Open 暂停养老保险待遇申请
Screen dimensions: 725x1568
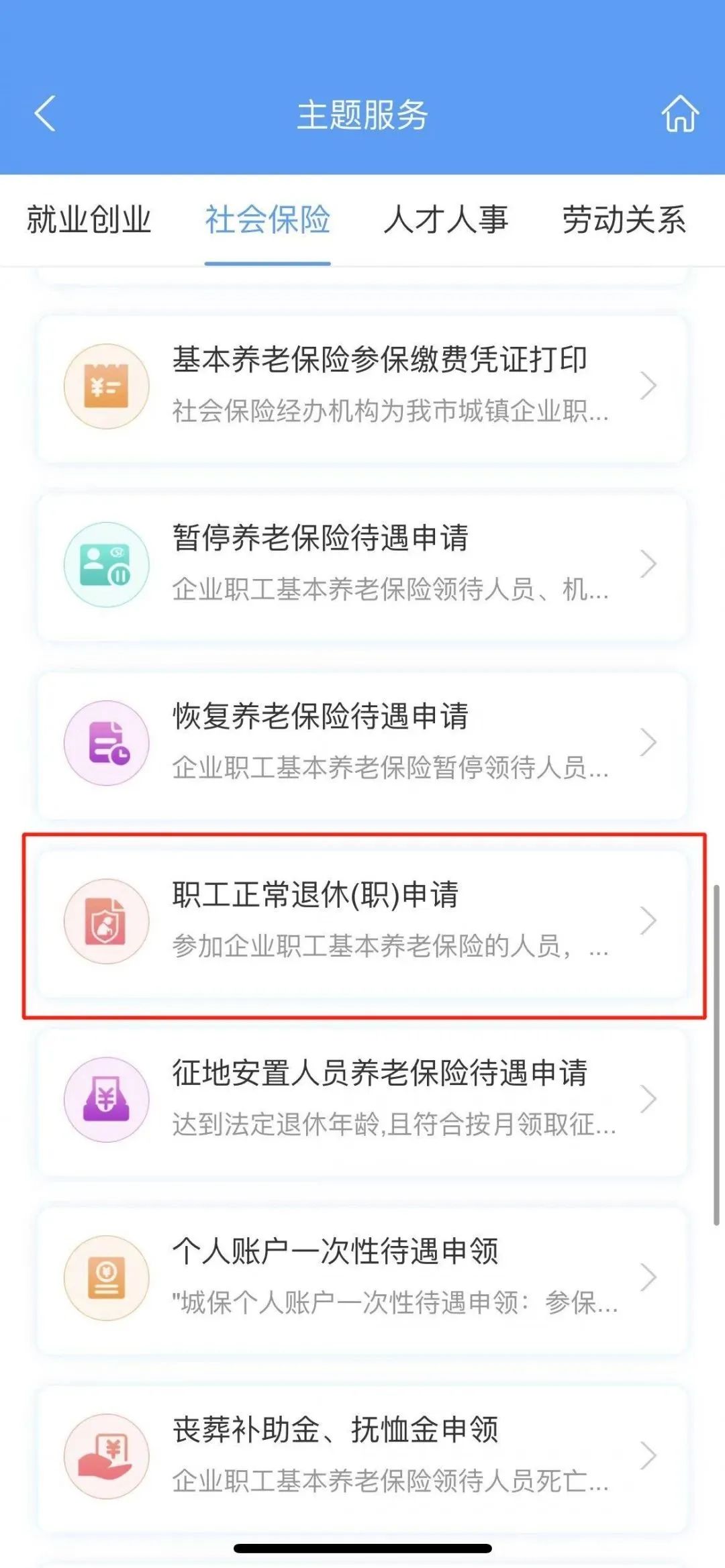[x=362, y=564]
